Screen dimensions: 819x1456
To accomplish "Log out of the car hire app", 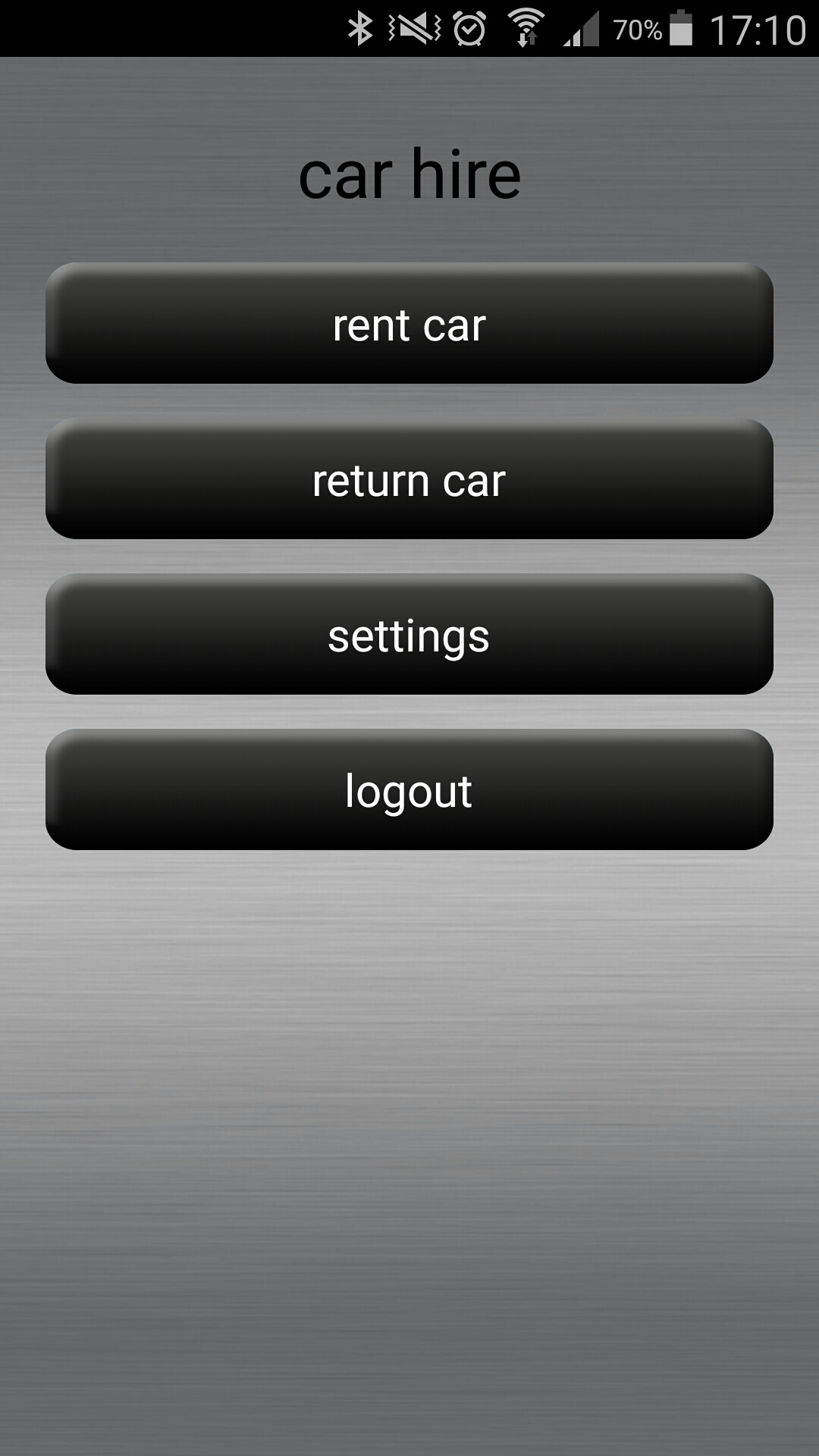I will tap(409, 790).
